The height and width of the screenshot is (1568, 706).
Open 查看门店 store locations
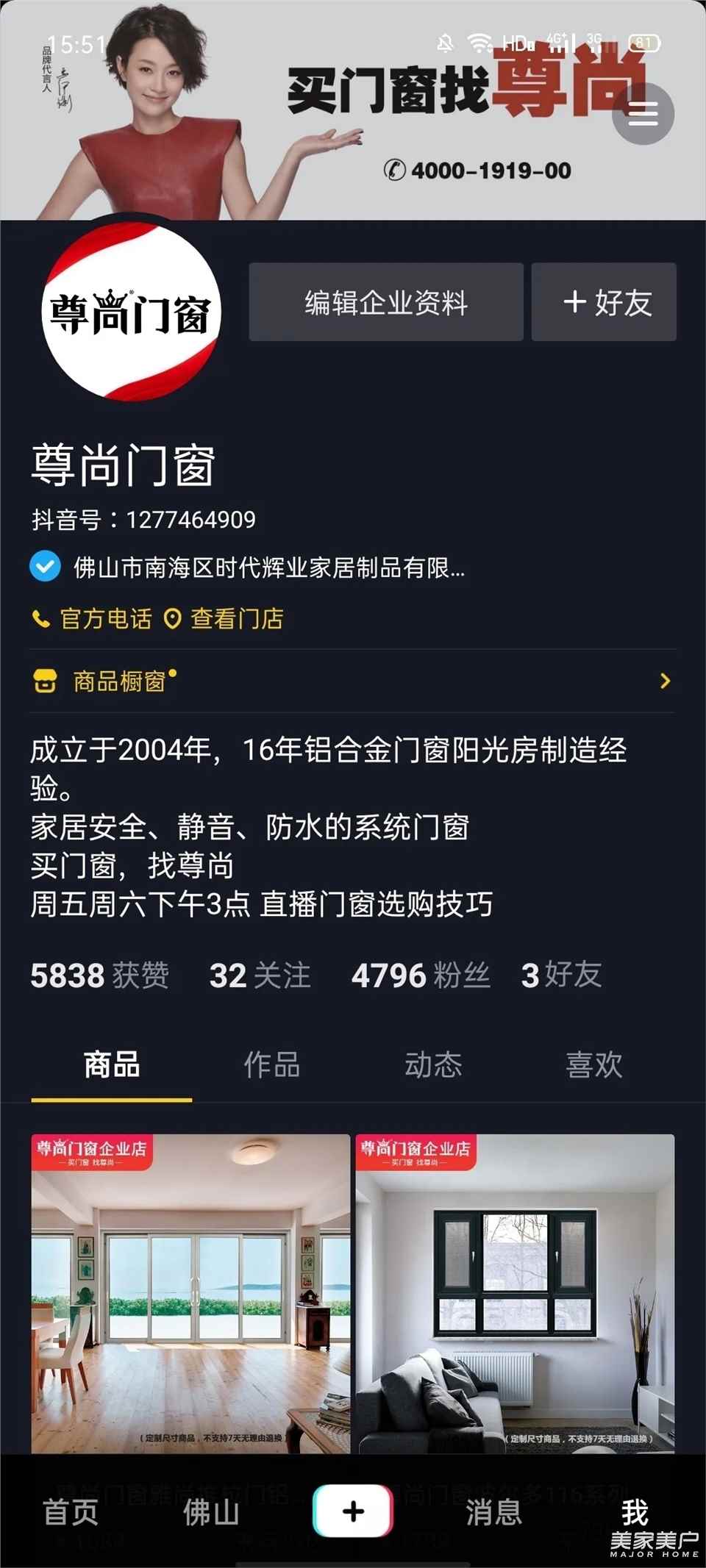225,619
